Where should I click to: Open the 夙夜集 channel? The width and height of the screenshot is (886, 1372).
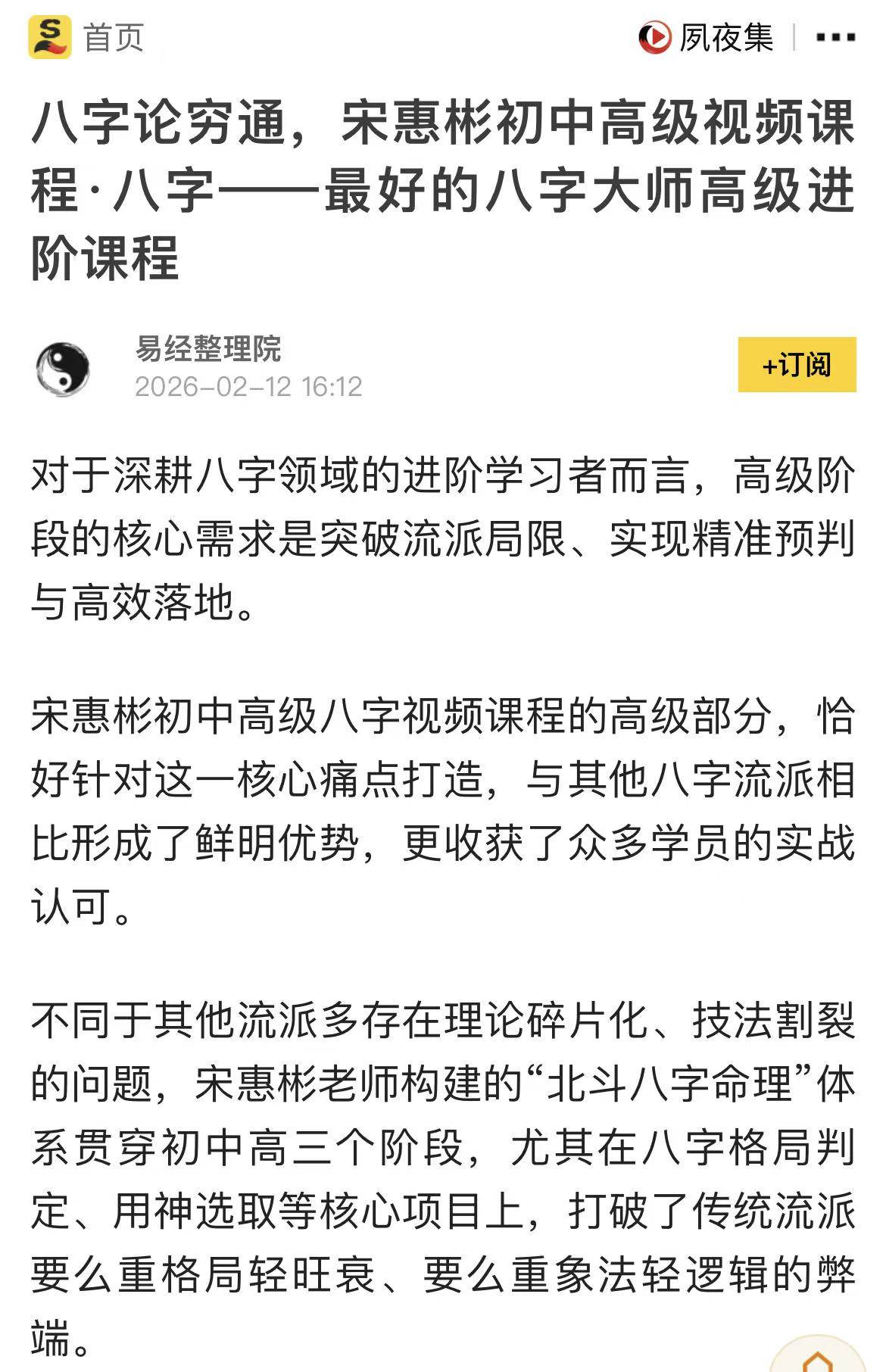[706, 37]
